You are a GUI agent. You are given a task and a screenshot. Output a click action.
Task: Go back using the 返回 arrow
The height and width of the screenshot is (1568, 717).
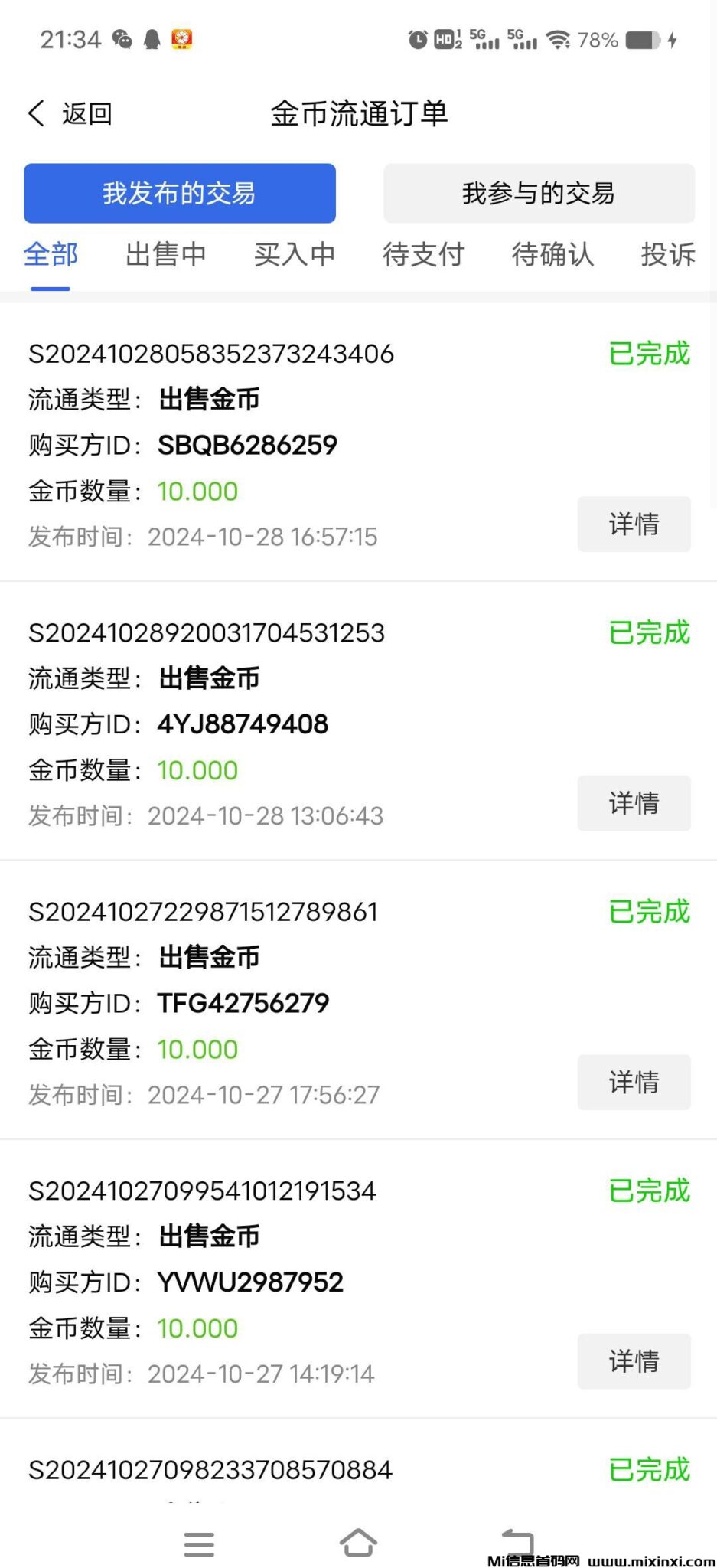69,114
